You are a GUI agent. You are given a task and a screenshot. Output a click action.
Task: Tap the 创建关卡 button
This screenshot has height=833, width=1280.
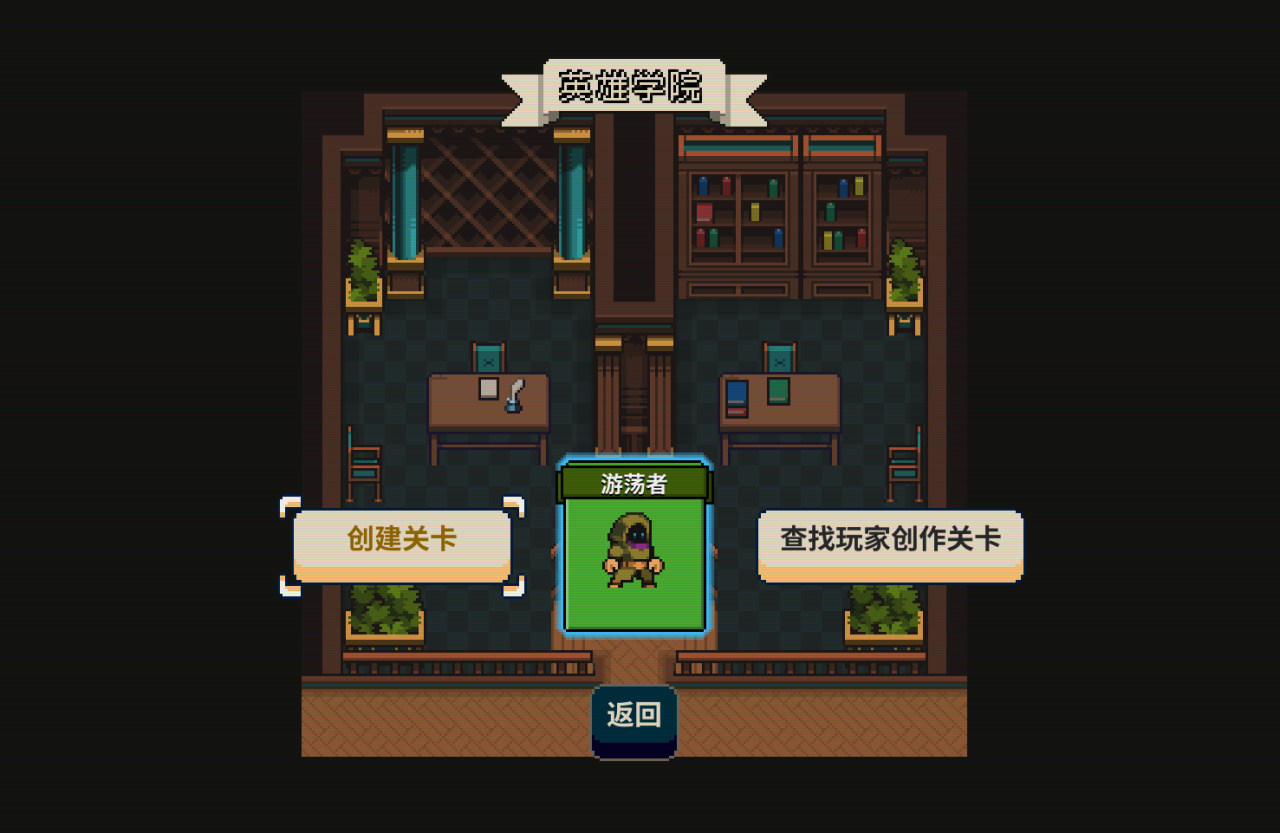[x=402, y=543]
